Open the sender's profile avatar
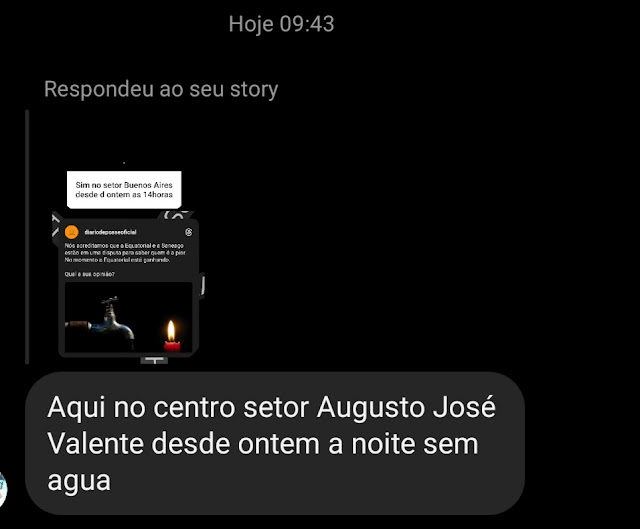Image resolution: width=640 pixels, height=529 pixels. [5, 490]
